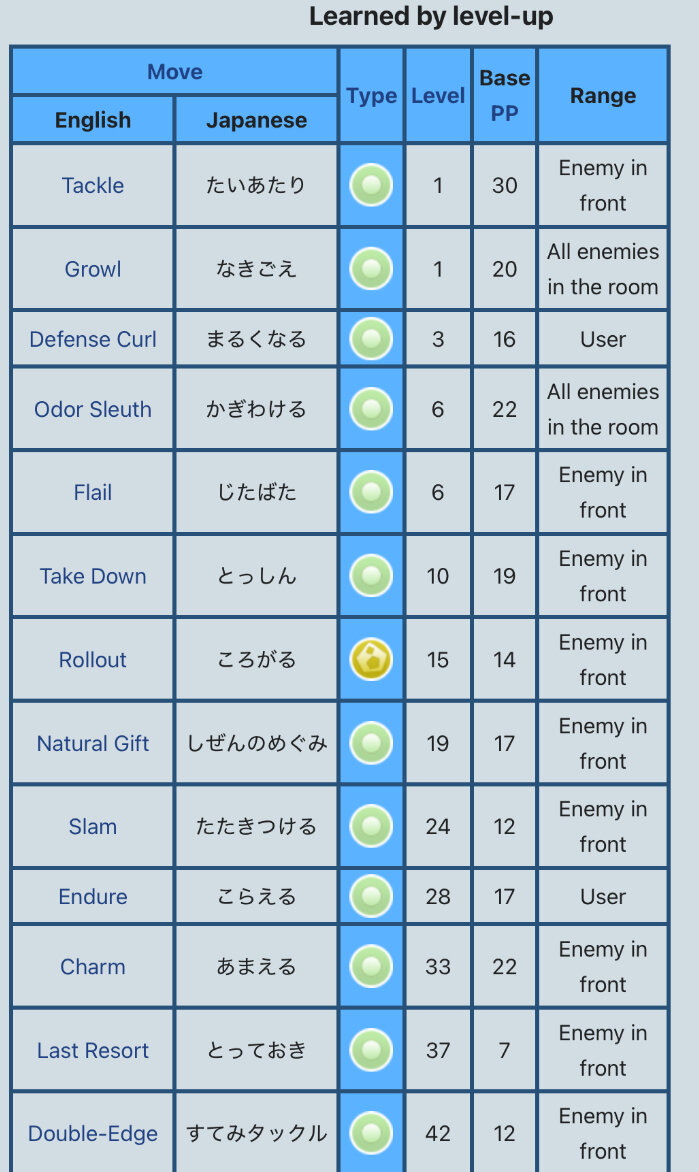Open the Odor Sleuth link
The width and height of the screenshot is (699, 1172).
93,409
